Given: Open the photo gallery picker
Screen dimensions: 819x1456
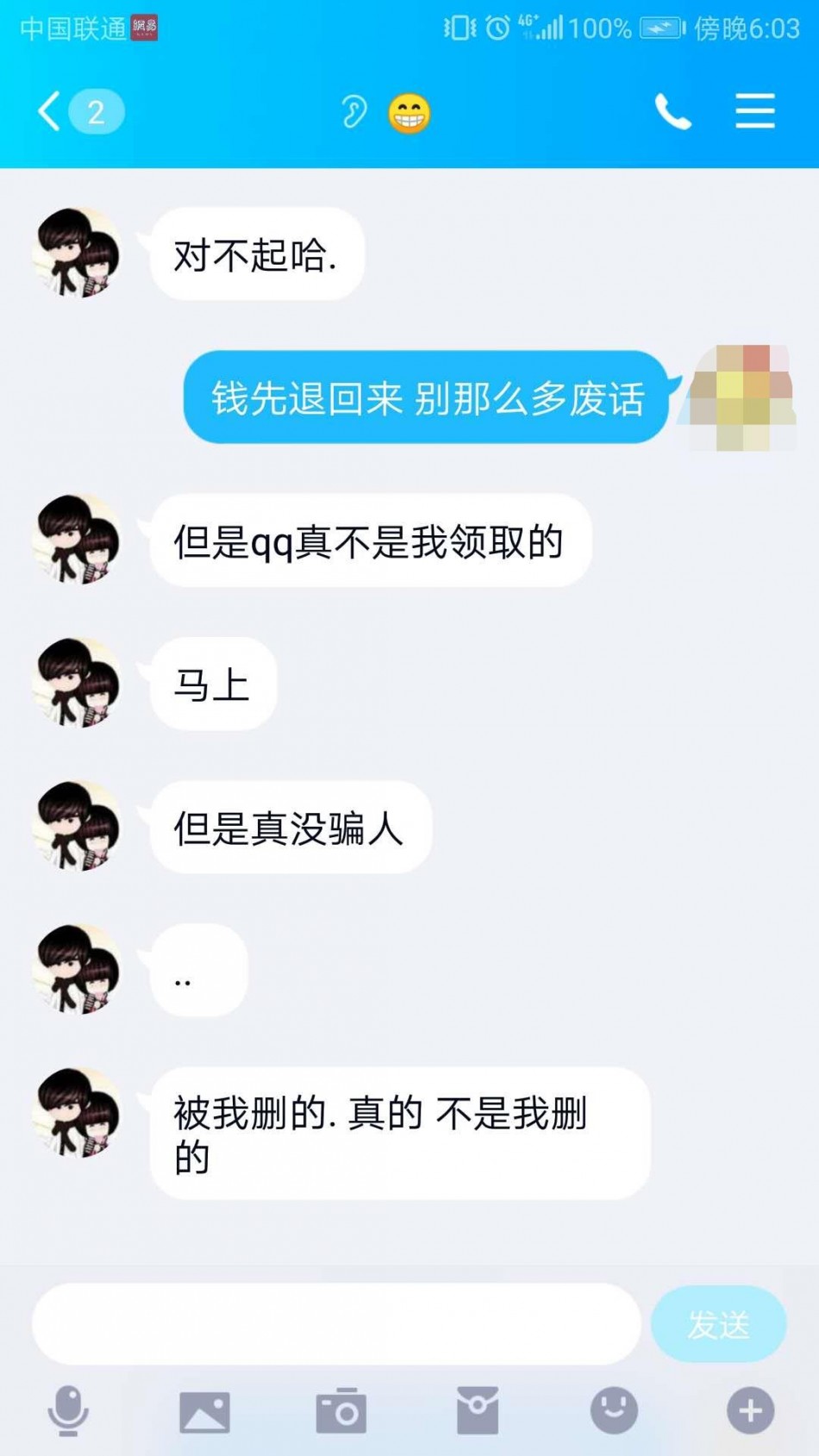Looking at the screenshot, I should pos(204,1411).
